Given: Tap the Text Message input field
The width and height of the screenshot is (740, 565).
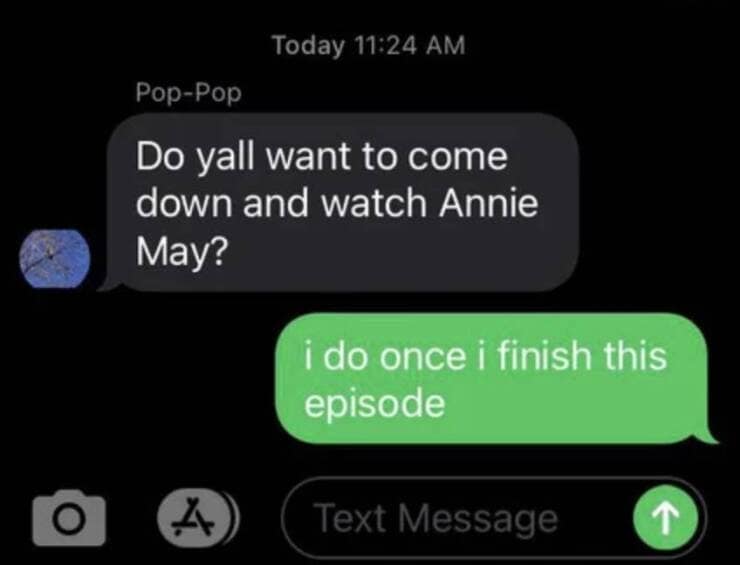Looking at the screenshot, I should (x=450, y=519).
